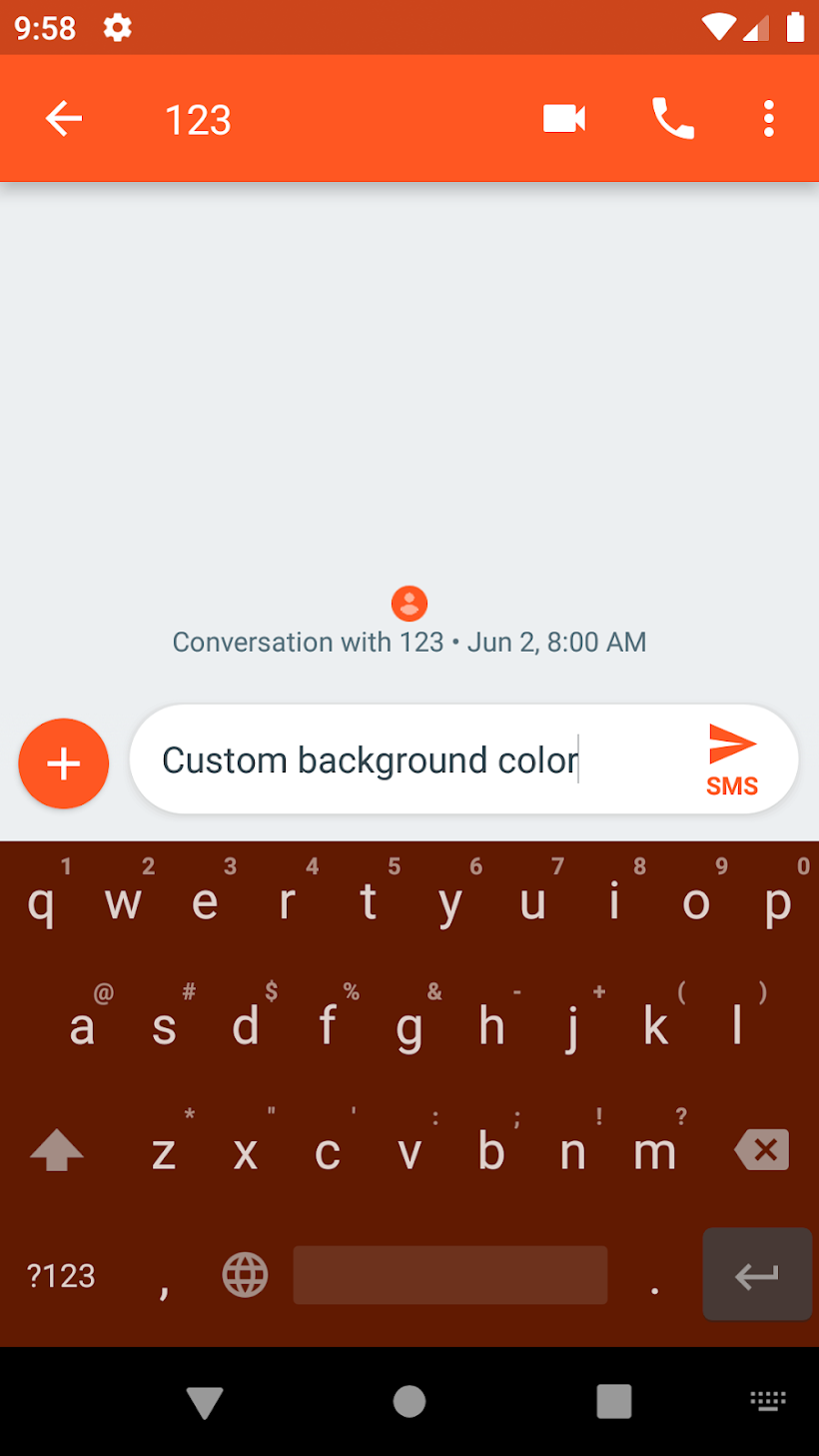Viewport: 819px width, 1456px height.
Task: Tap the spacebar key
Action: coord(449,1274)
